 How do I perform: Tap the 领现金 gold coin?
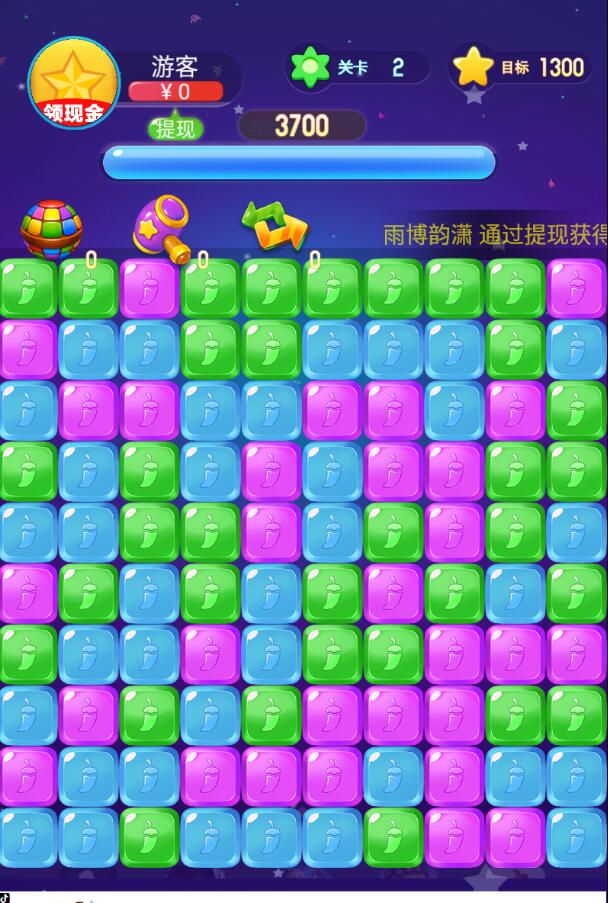pyautogui.click(x=73, y=82)
